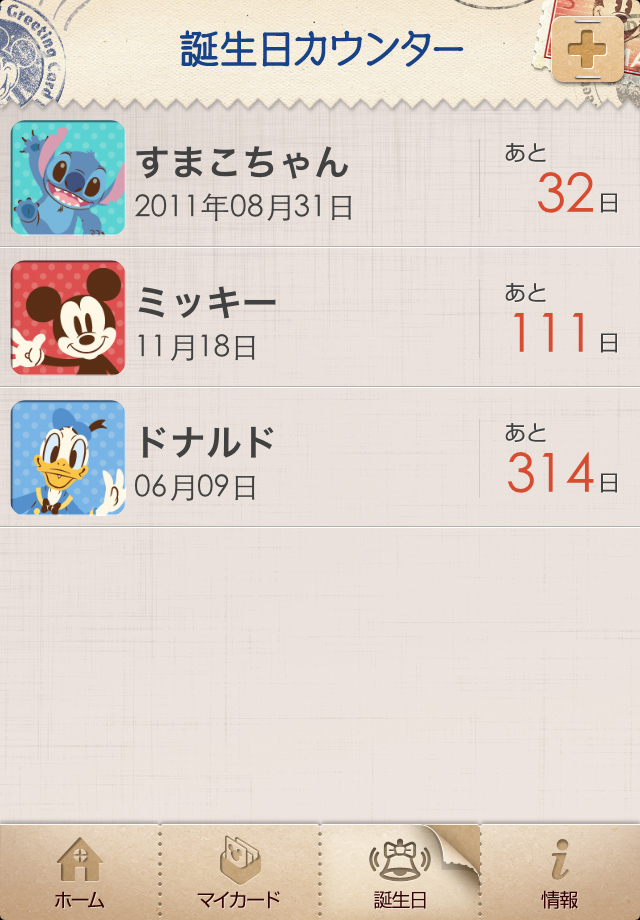Add a new birthday with the plus button
This screenshot has height=920, width=640.
click(586, 49)
